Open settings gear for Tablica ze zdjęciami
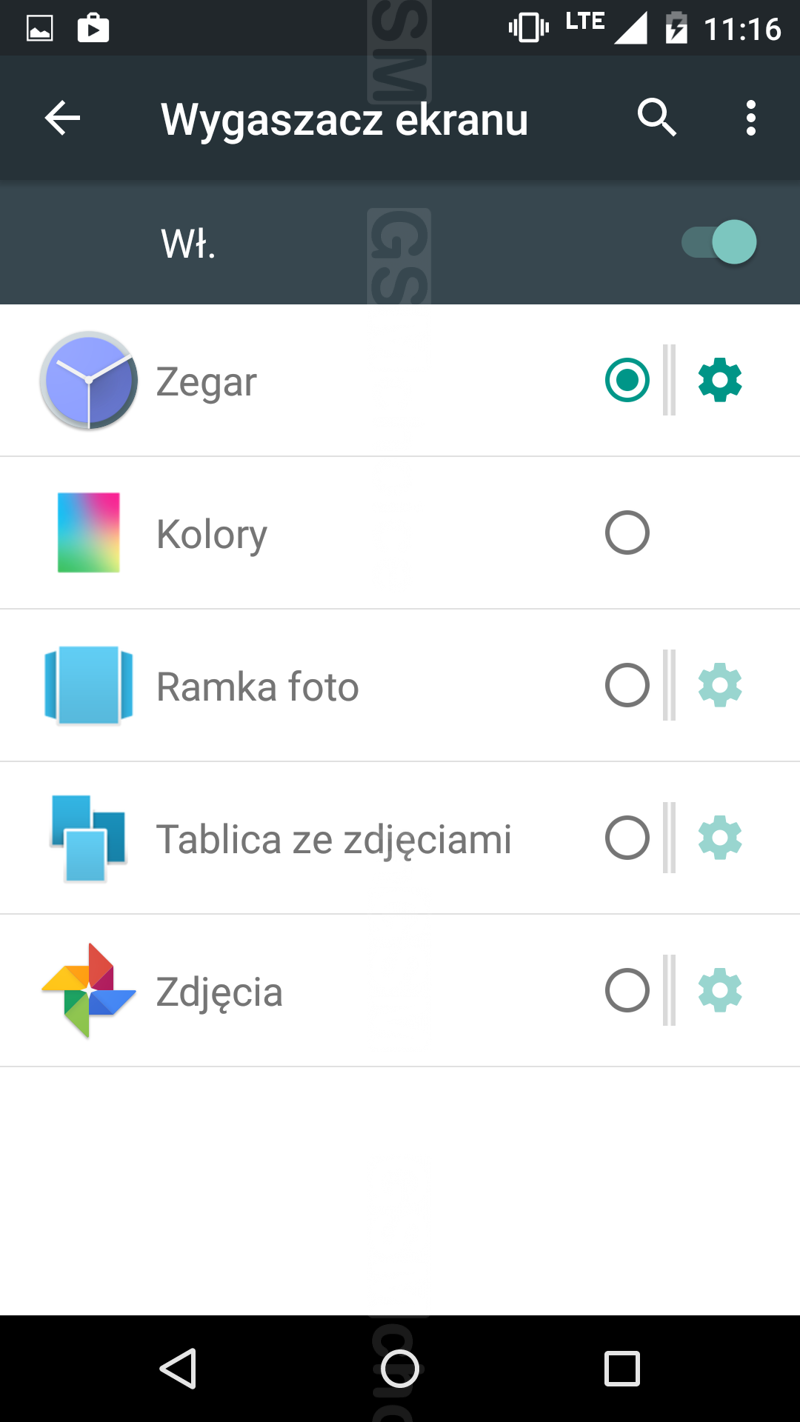Image resolution: width=800 pixels, height=1422 pixels. (x=720, y=838)
